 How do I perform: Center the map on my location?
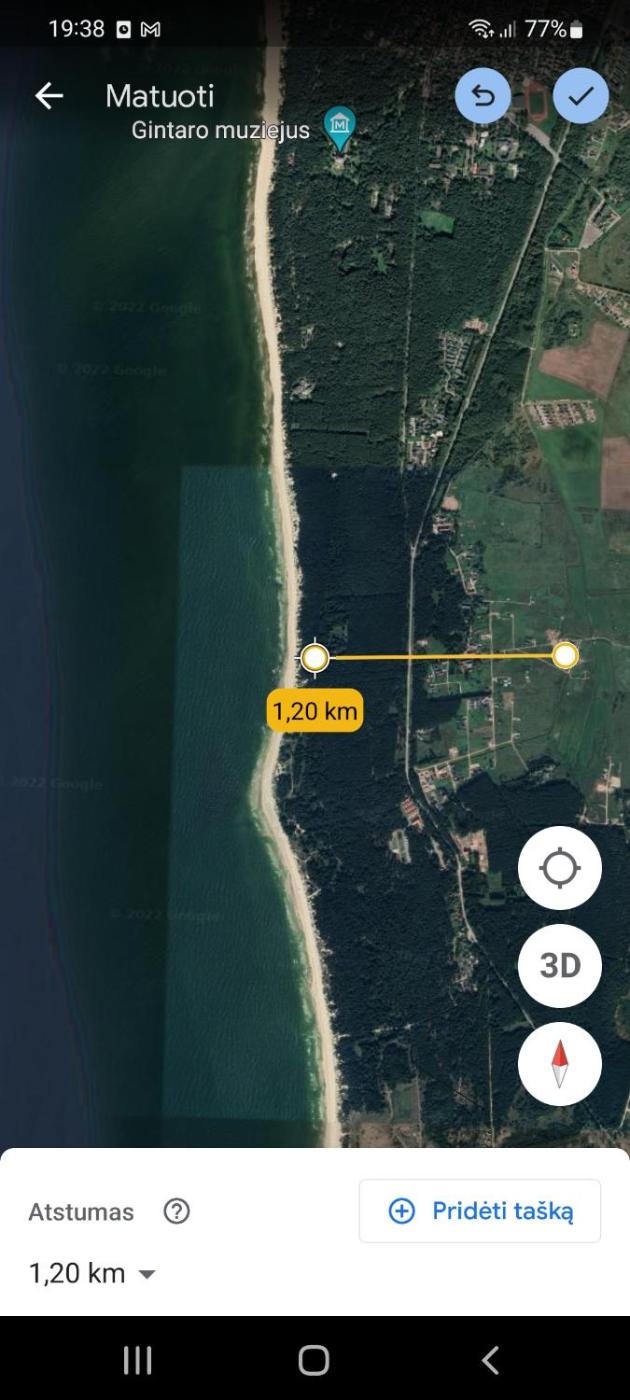[559, 868]
